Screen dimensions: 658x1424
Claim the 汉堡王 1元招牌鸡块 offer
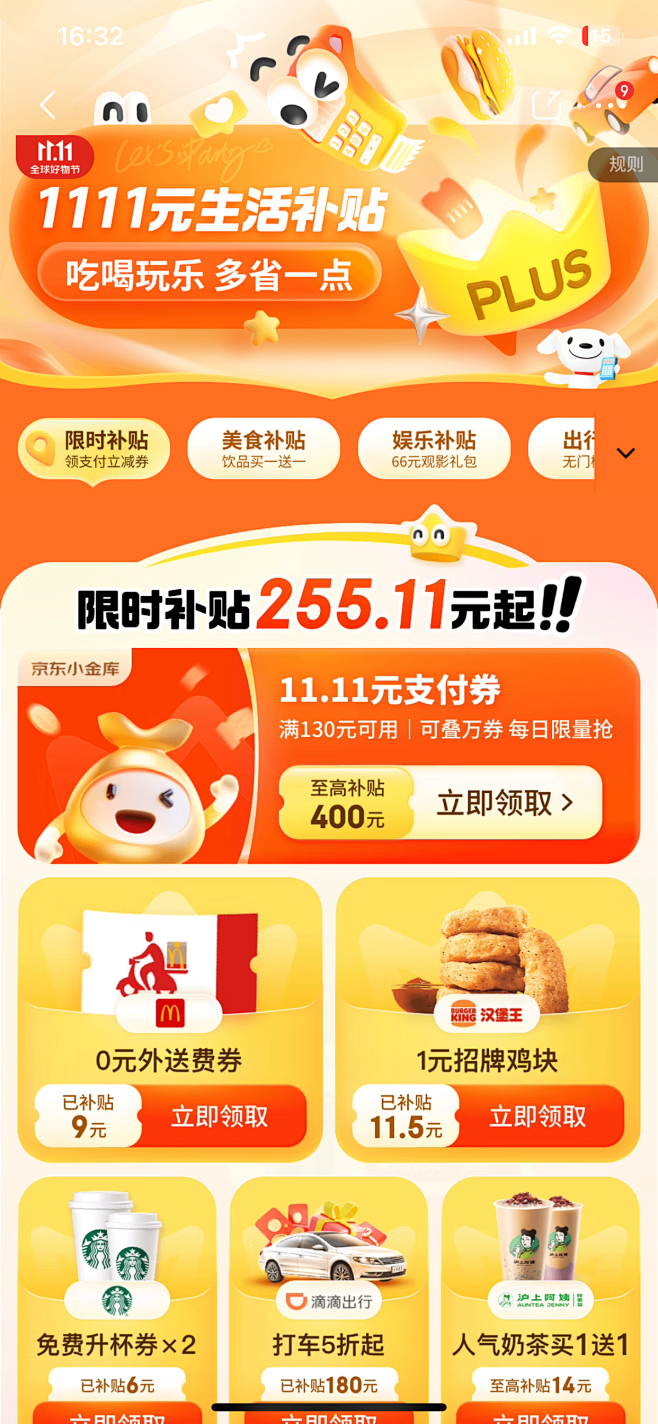539,1116
